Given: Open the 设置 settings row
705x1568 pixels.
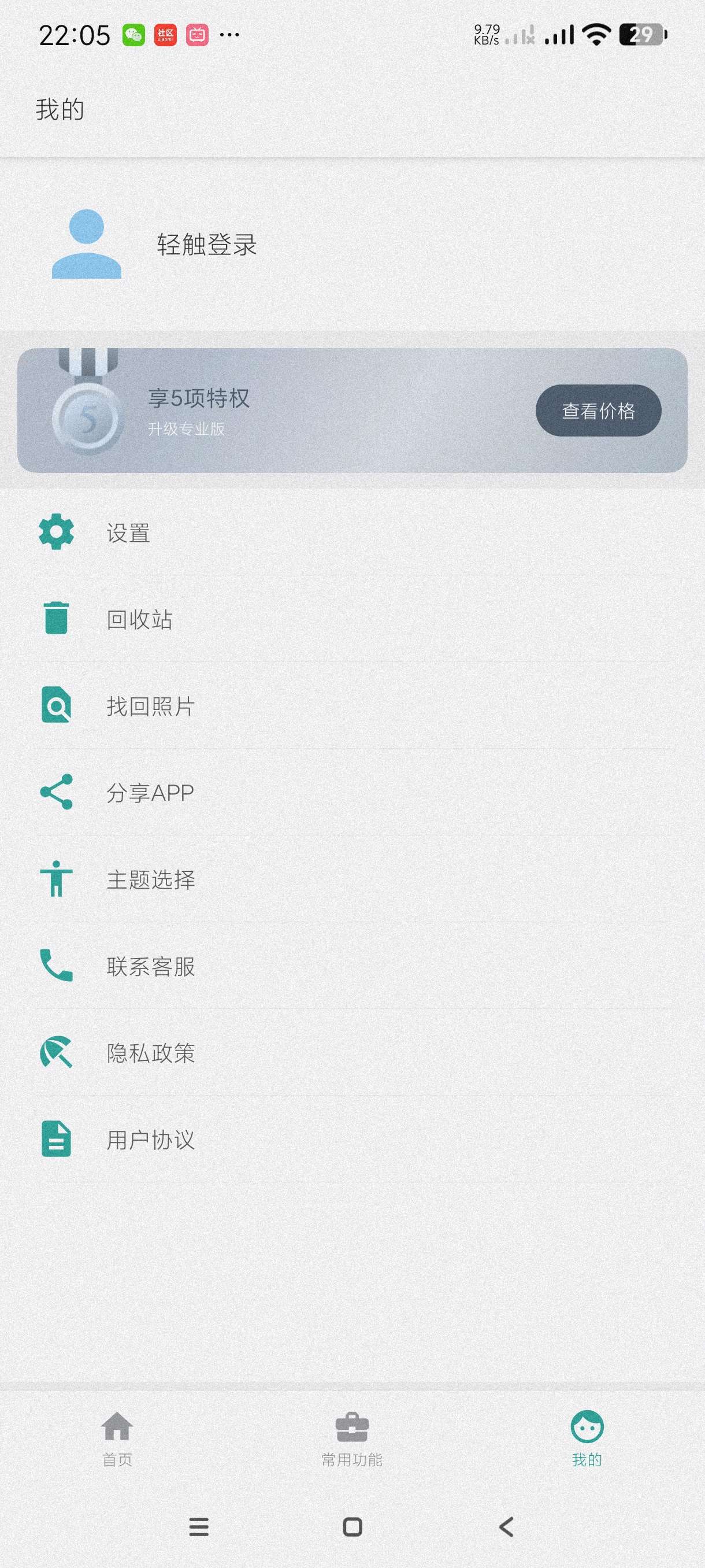Looking at the screenshot, I should [x=128, y=533].
